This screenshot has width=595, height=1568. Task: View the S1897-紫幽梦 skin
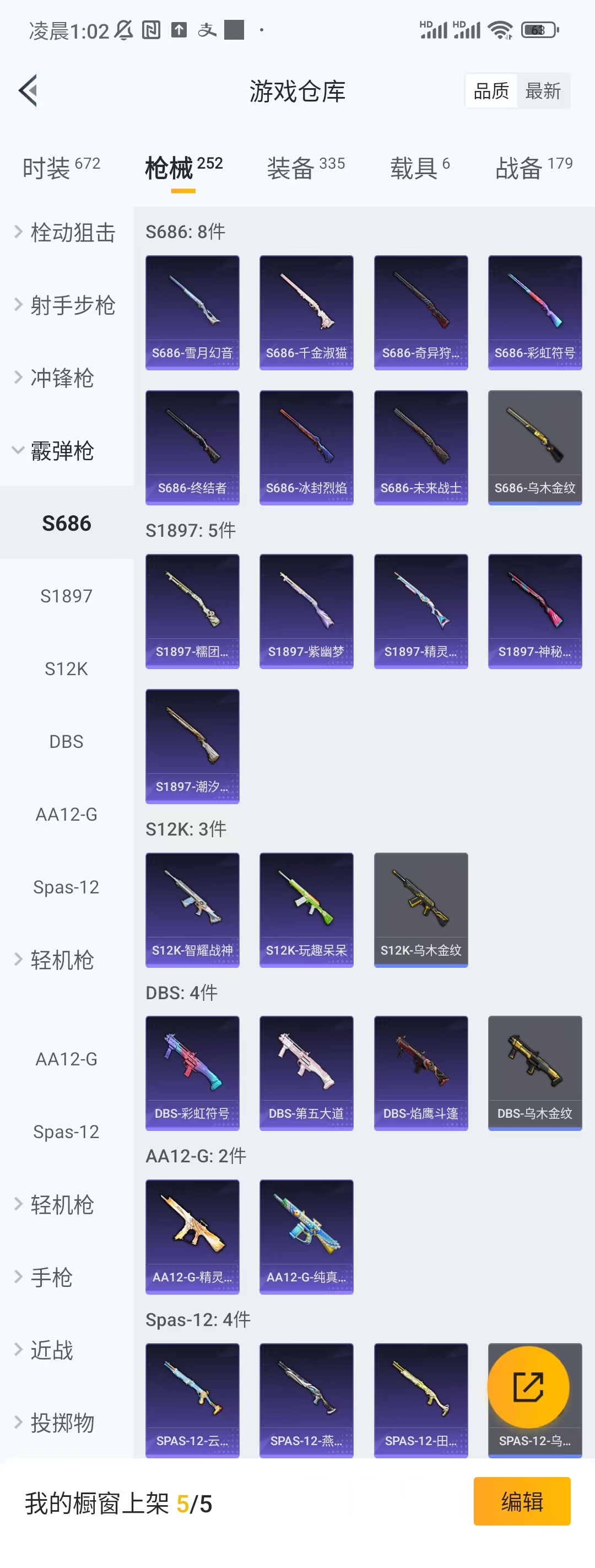tap(306, 611)
